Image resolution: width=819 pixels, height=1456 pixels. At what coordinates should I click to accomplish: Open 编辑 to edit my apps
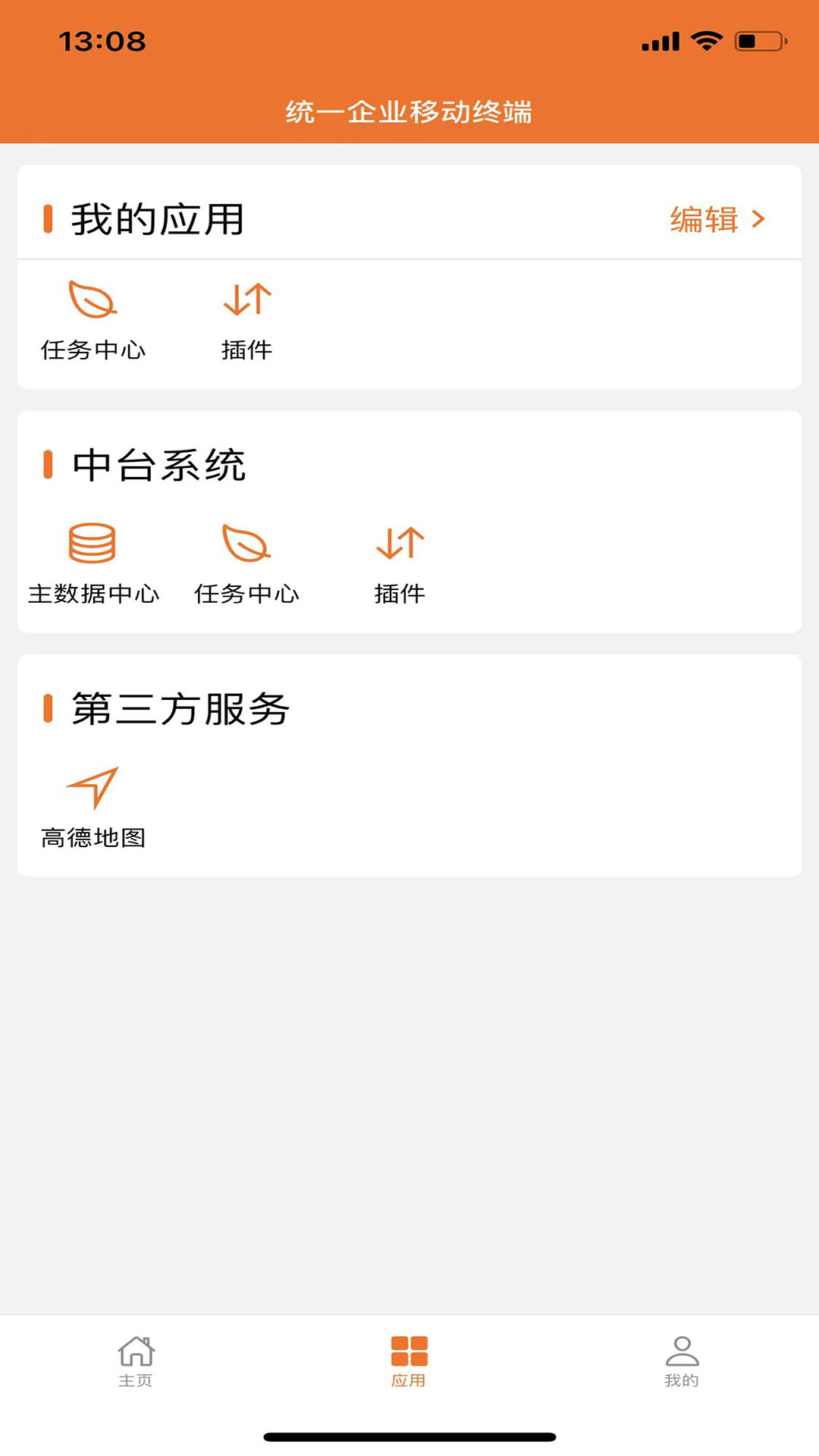pyautogui.click(x=717, y=220)
